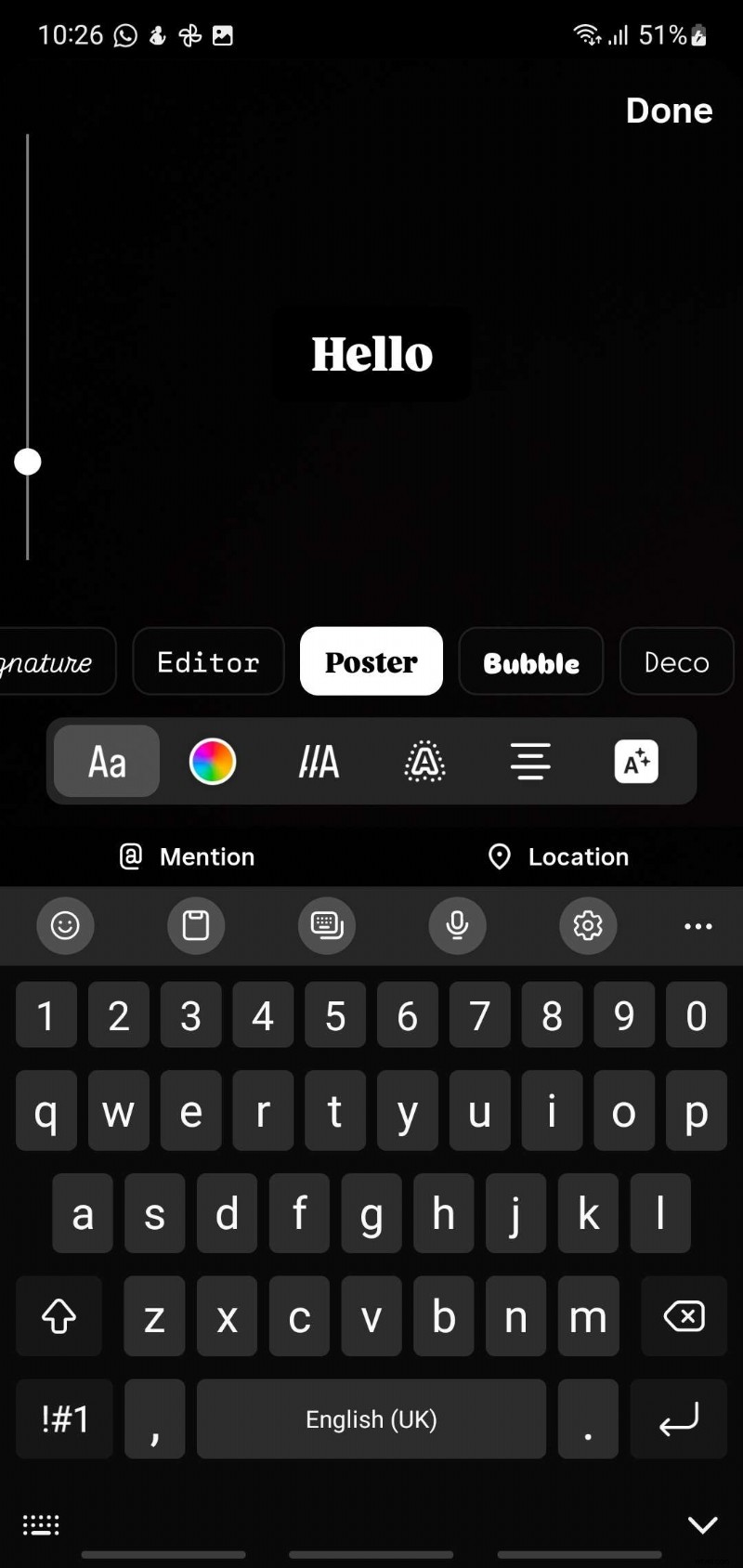The width and height of the screenshot is (743, 1568).
Task: Activate voice input with the microphone icon
Action: pos(457,926)
